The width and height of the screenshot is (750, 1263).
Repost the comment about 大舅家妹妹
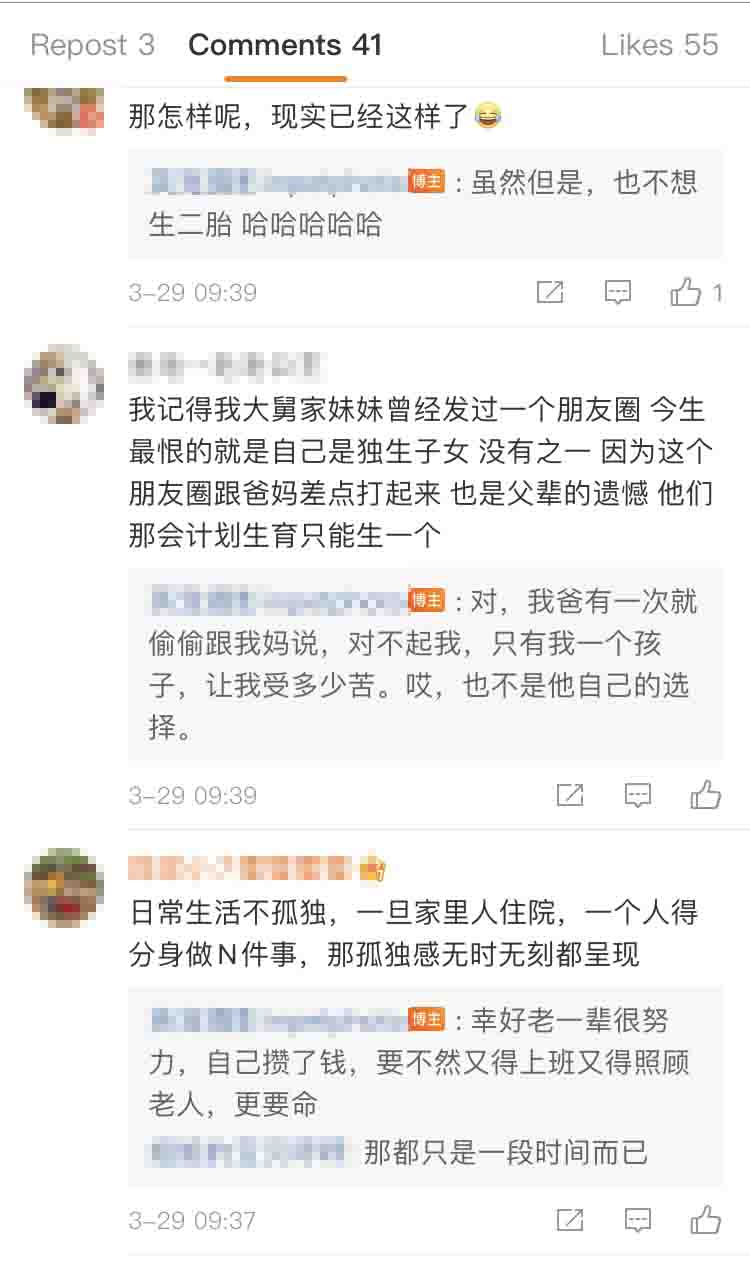point(570,795)
